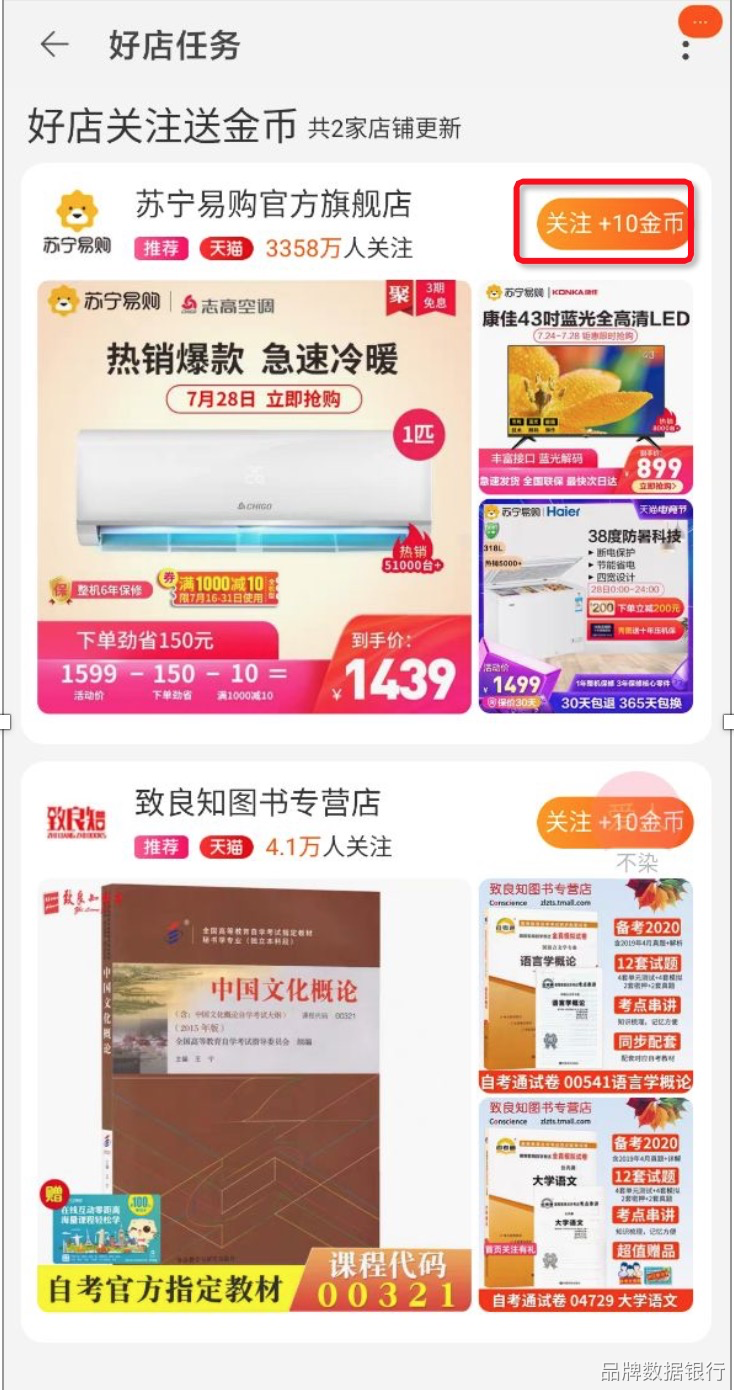Follow 致良知图书专营店 for 10 coins

pyautogui.click(x=614, y=822)
